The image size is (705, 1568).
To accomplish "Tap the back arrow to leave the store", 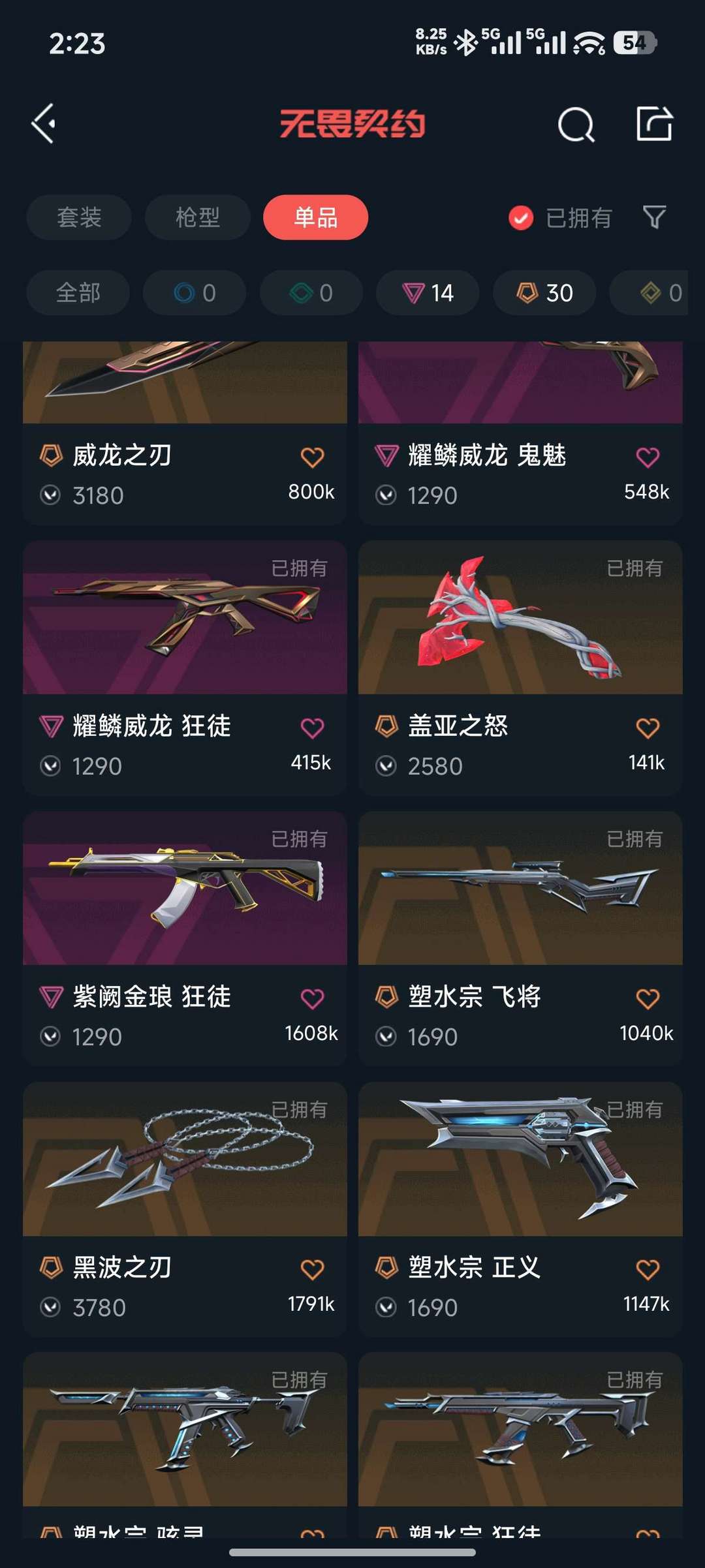I will pyautogui.click(x=43, y=124).
